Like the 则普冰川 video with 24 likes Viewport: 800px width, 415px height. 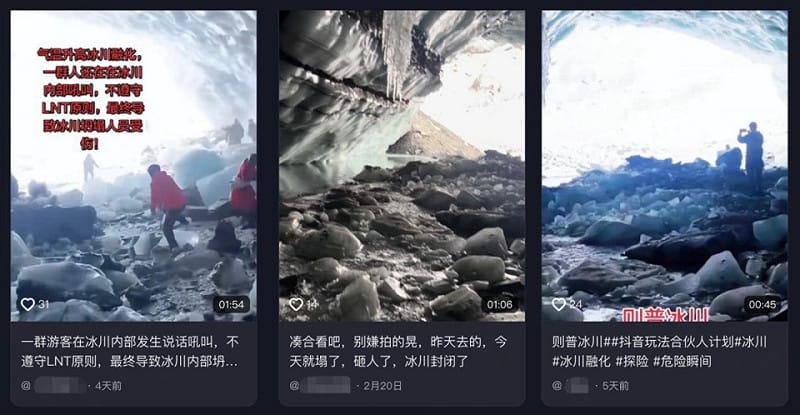click(560, 304)
